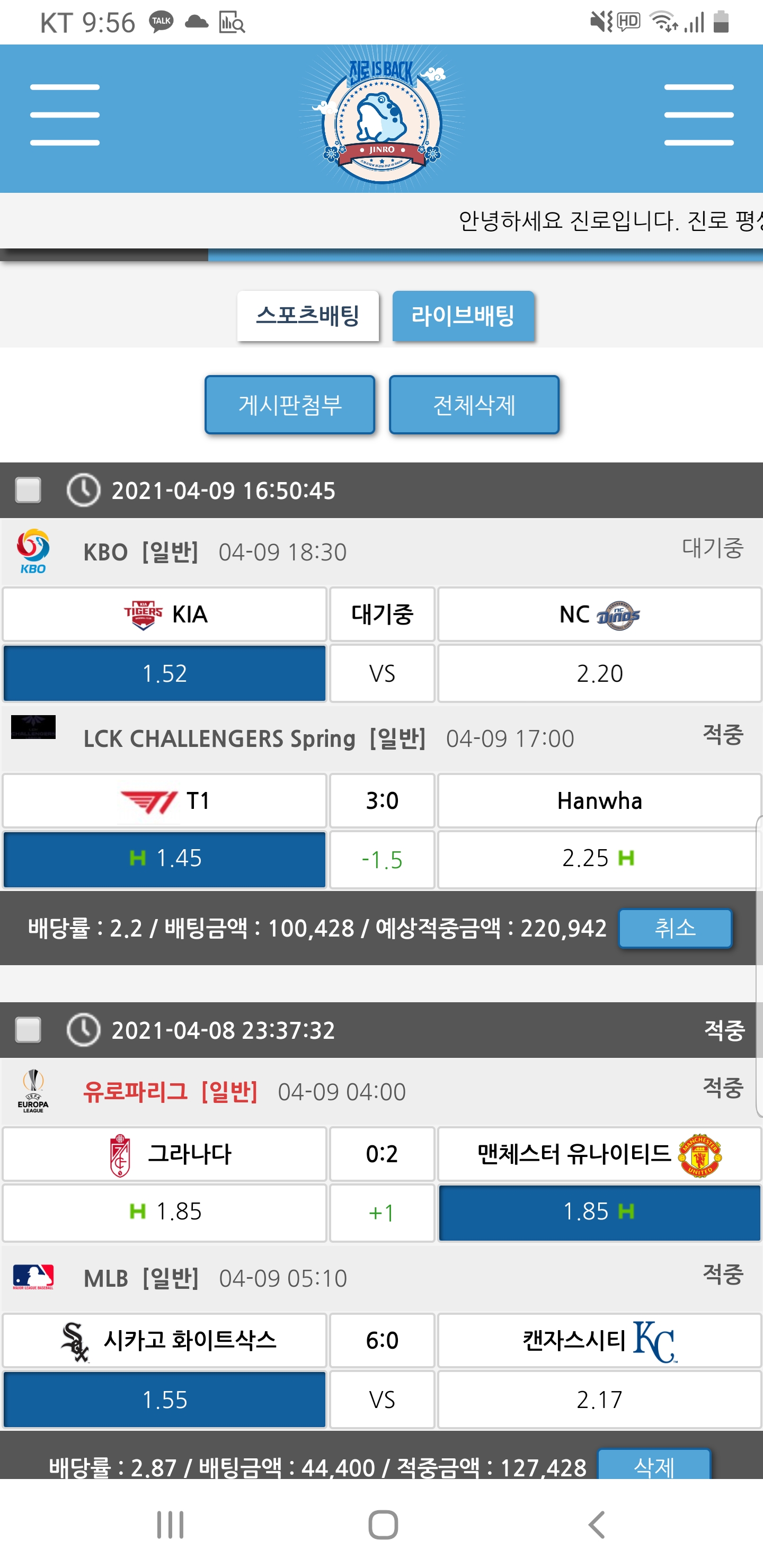Viewport: 763px width, 1568px height.
Task: Switch to 라이브배팅 tab
Action: (x=463, y=316)
